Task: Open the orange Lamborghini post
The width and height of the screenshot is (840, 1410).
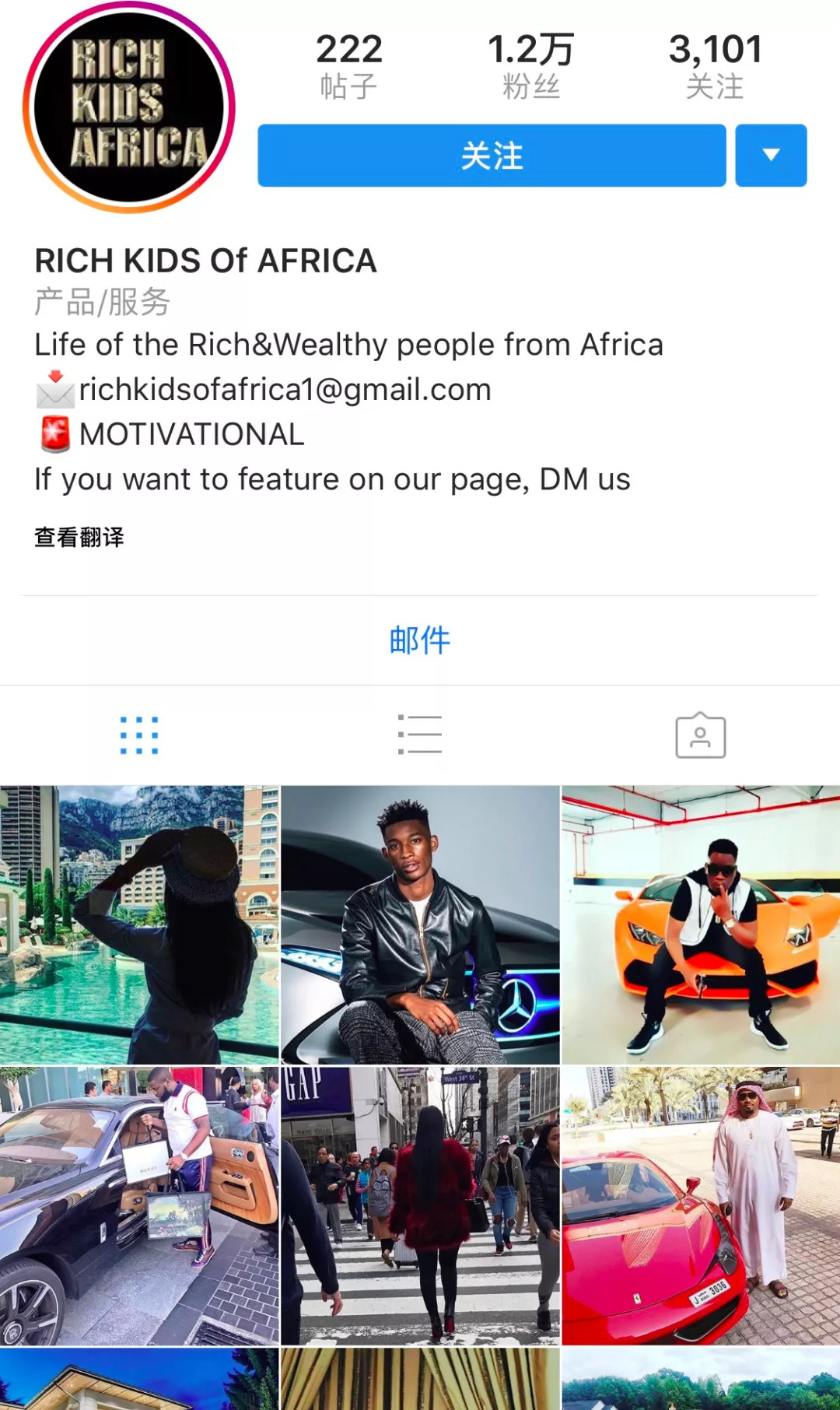Action: [x=701, y=924]
